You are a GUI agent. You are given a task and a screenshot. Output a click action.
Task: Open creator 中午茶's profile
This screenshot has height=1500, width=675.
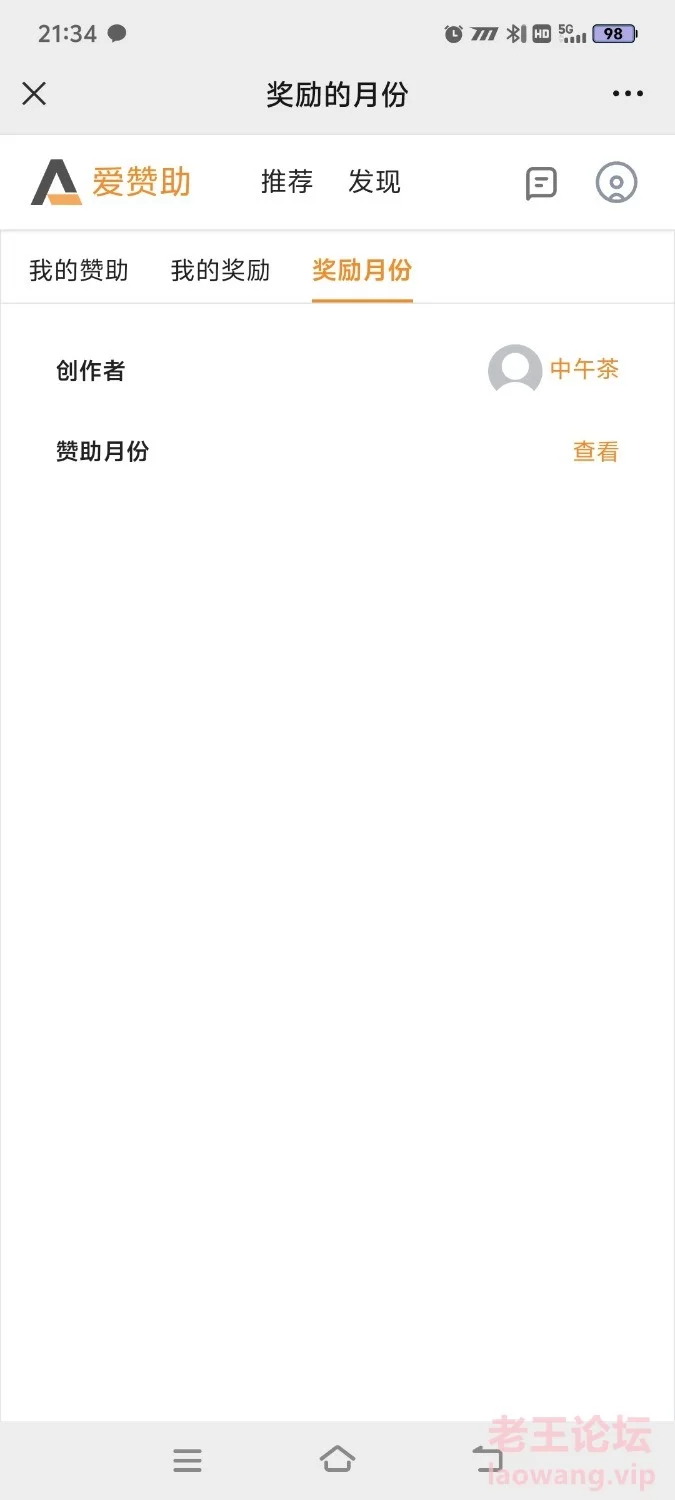pos(554,370)
